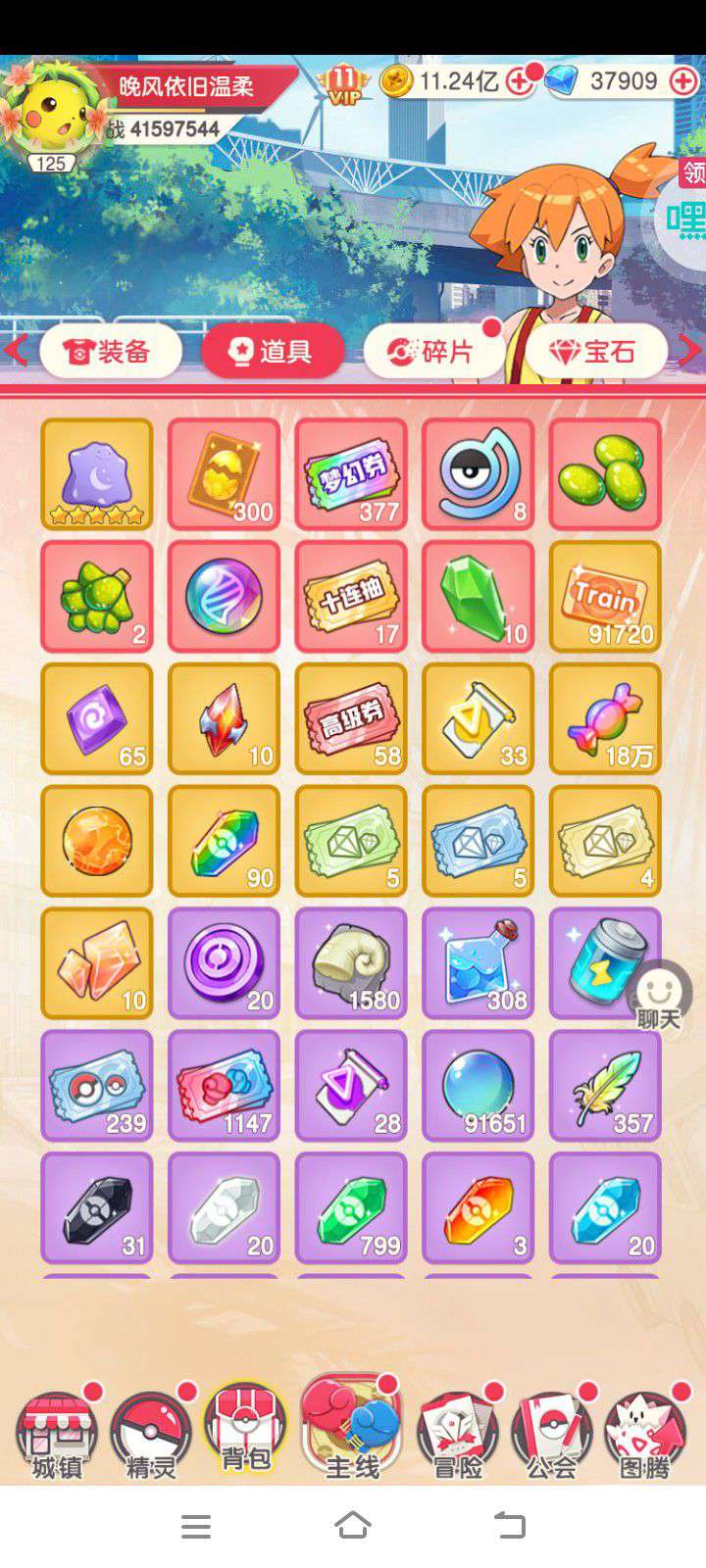This screenshot has height=1568, width=706.
Task: Select the Train item with 91720
Action: (x=605, y=597)
